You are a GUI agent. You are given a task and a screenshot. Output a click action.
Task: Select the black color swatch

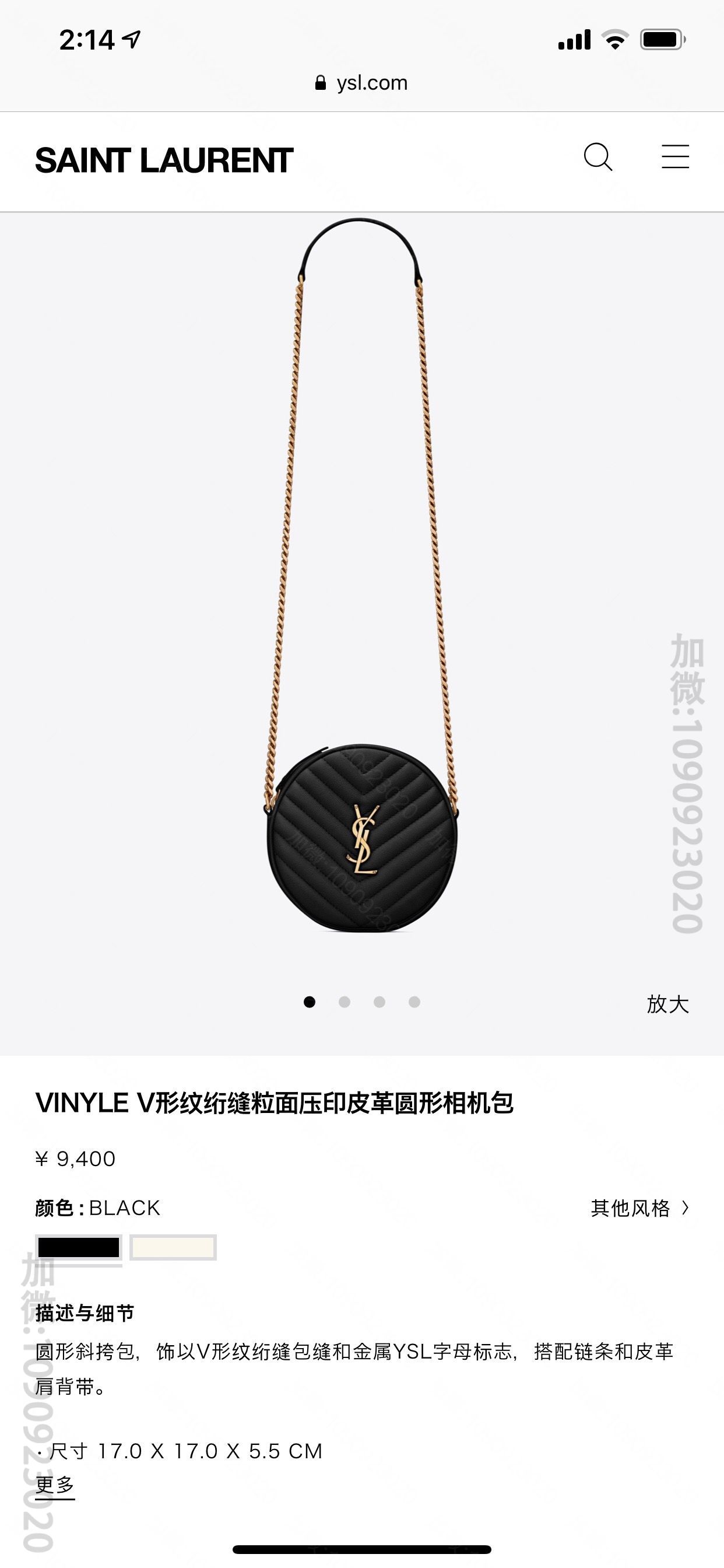coord(79,1248)
